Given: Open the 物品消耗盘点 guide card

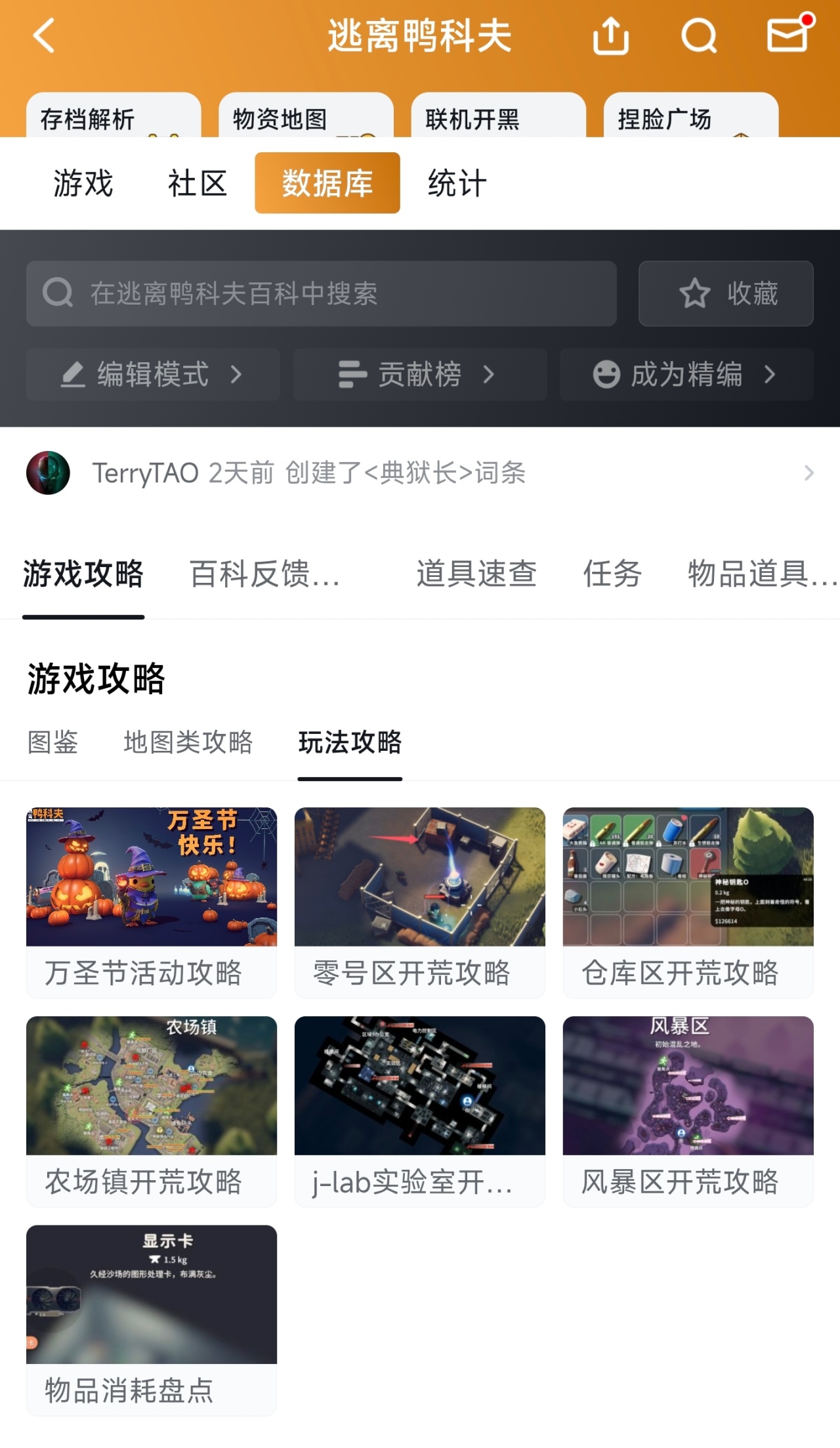Looking at the screenshot, I should click(152, 1319).
